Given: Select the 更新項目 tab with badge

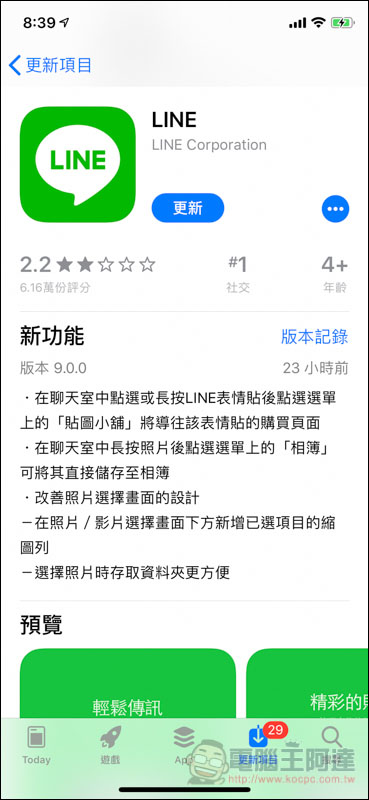Looking at the screenshot, I should (258, 745).
